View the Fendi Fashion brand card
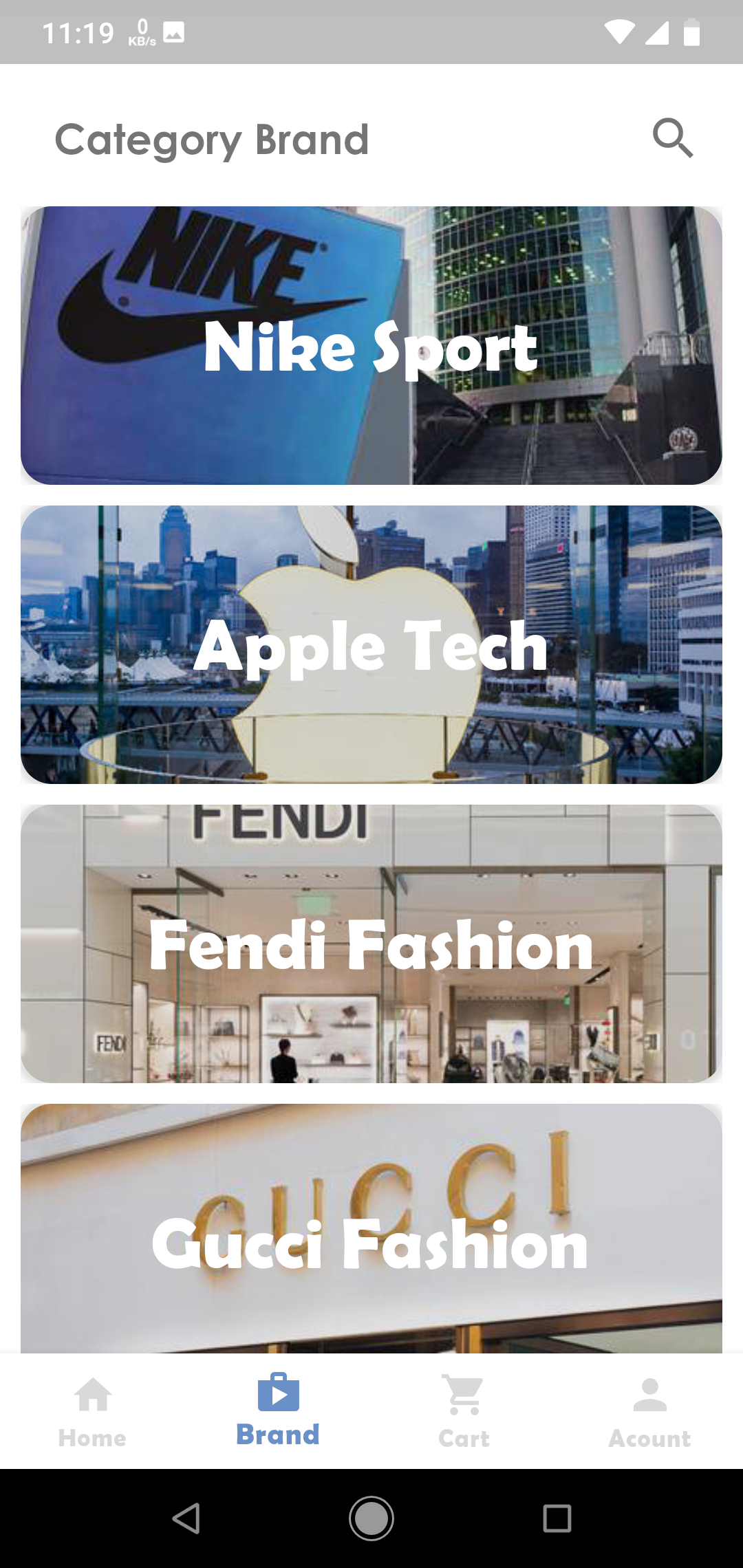743x1568 pixels. point(371,944)
